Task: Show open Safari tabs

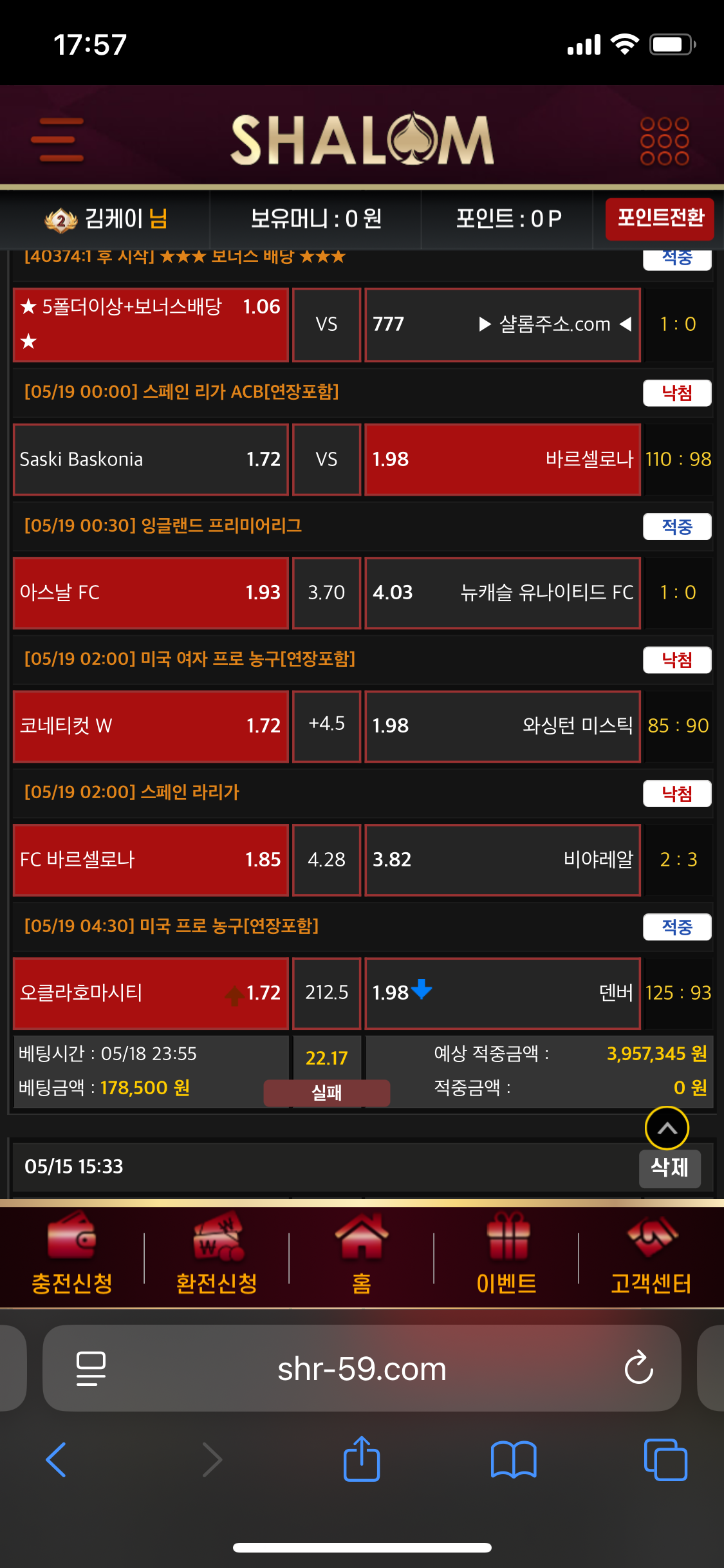Action: coord(665,1460)
